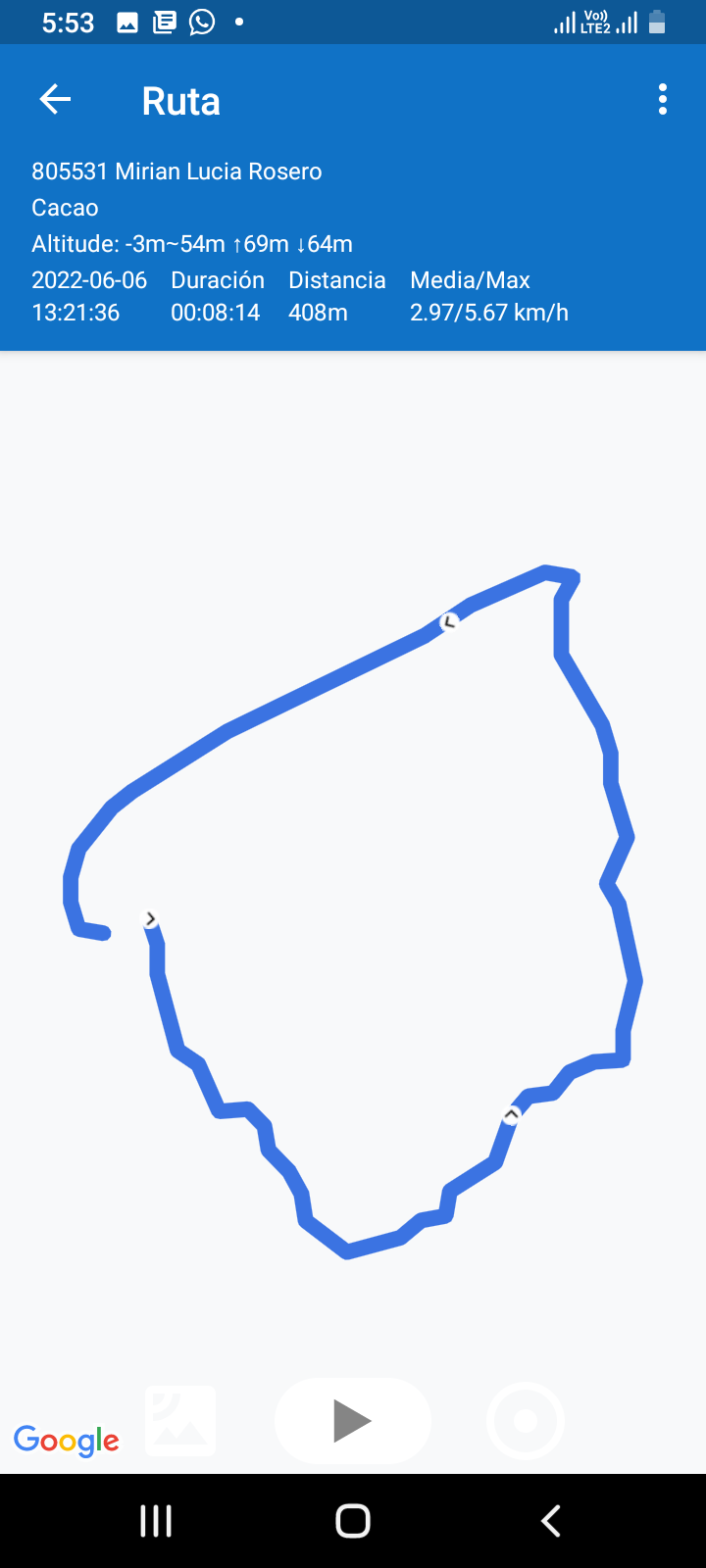Switch the map layer view

coord(180,1421)
